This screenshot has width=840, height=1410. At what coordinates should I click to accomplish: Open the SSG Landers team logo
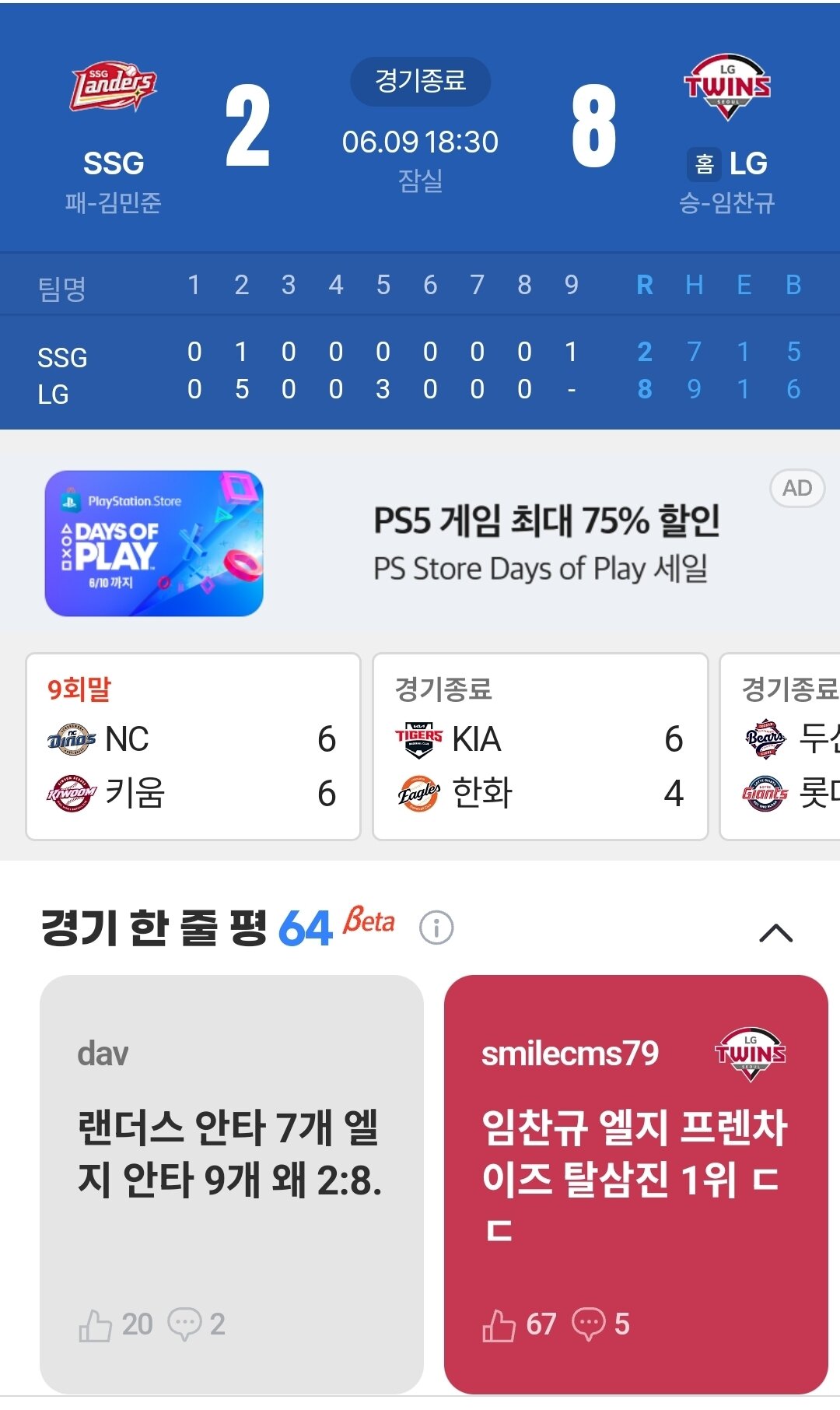click(x=114, y=86)
